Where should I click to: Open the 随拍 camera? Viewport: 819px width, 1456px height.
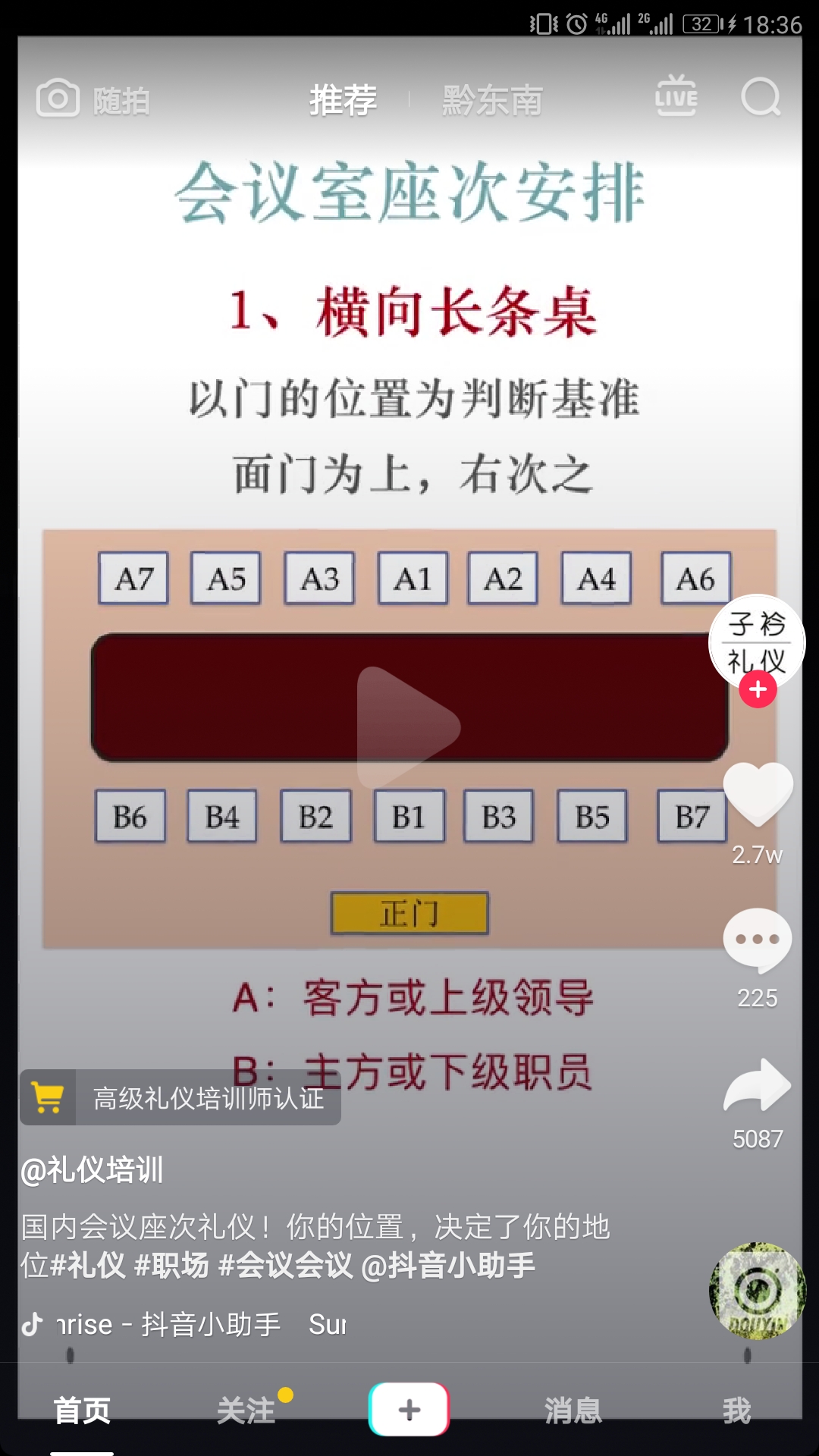point(93,99)
